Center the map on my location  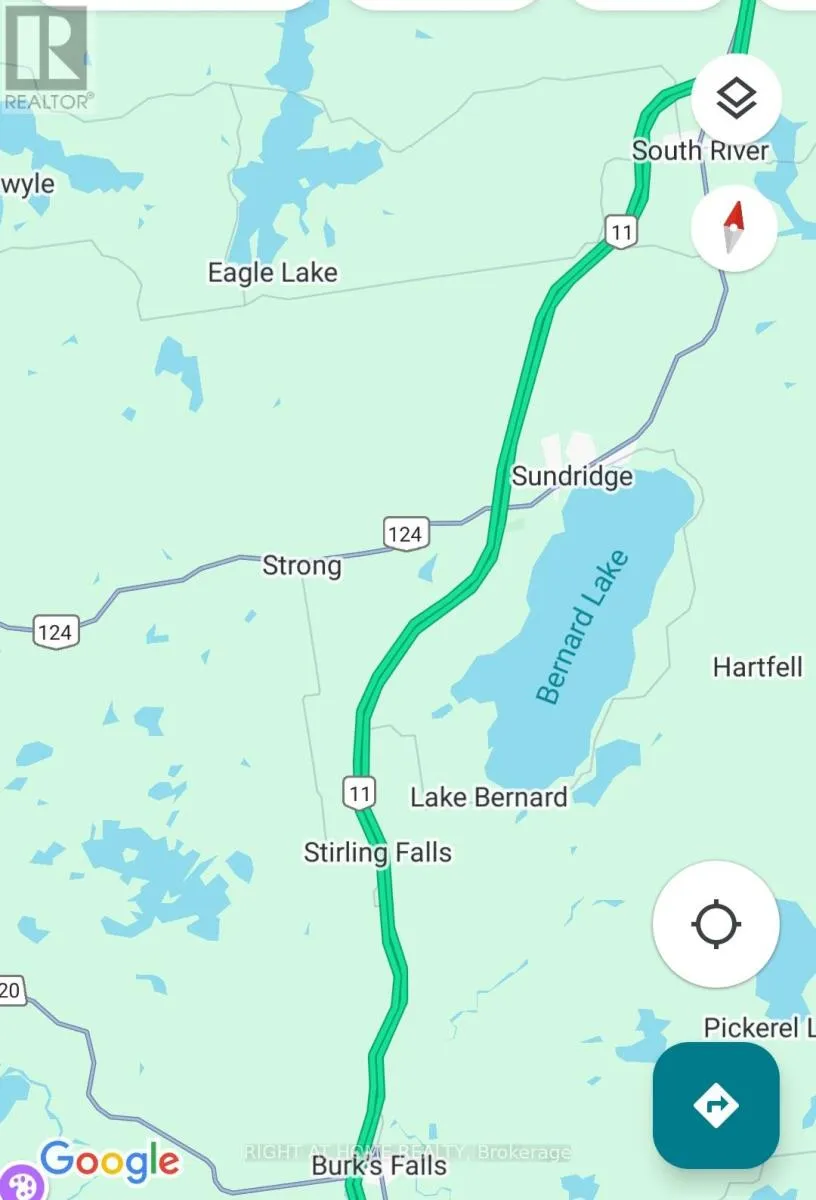click(715, 923)
